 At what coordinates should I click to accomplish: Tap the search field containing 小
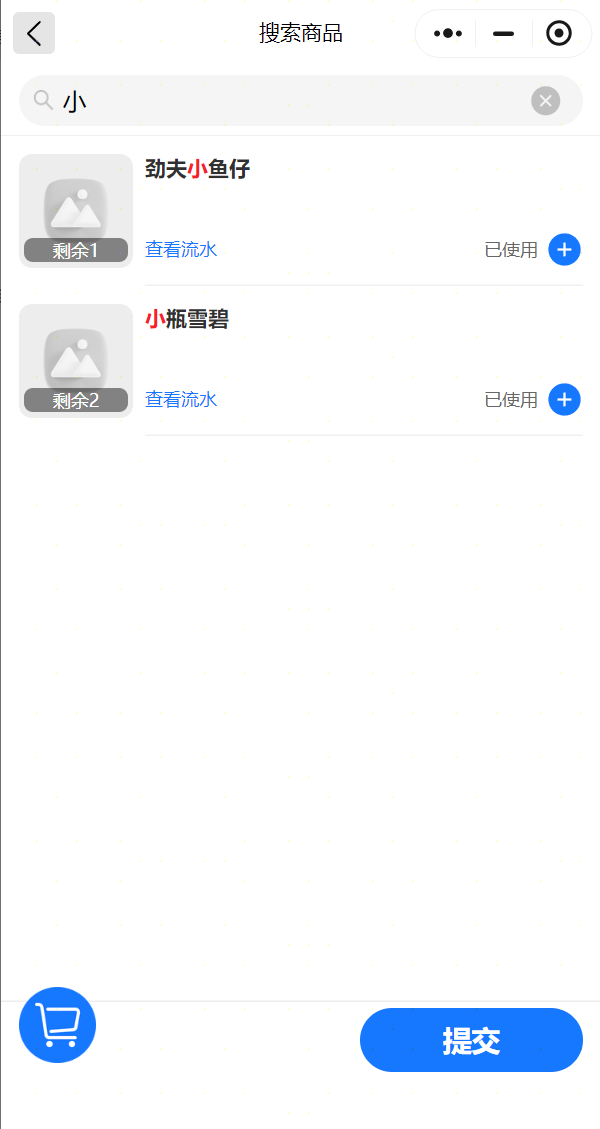[x=300, y=101]
